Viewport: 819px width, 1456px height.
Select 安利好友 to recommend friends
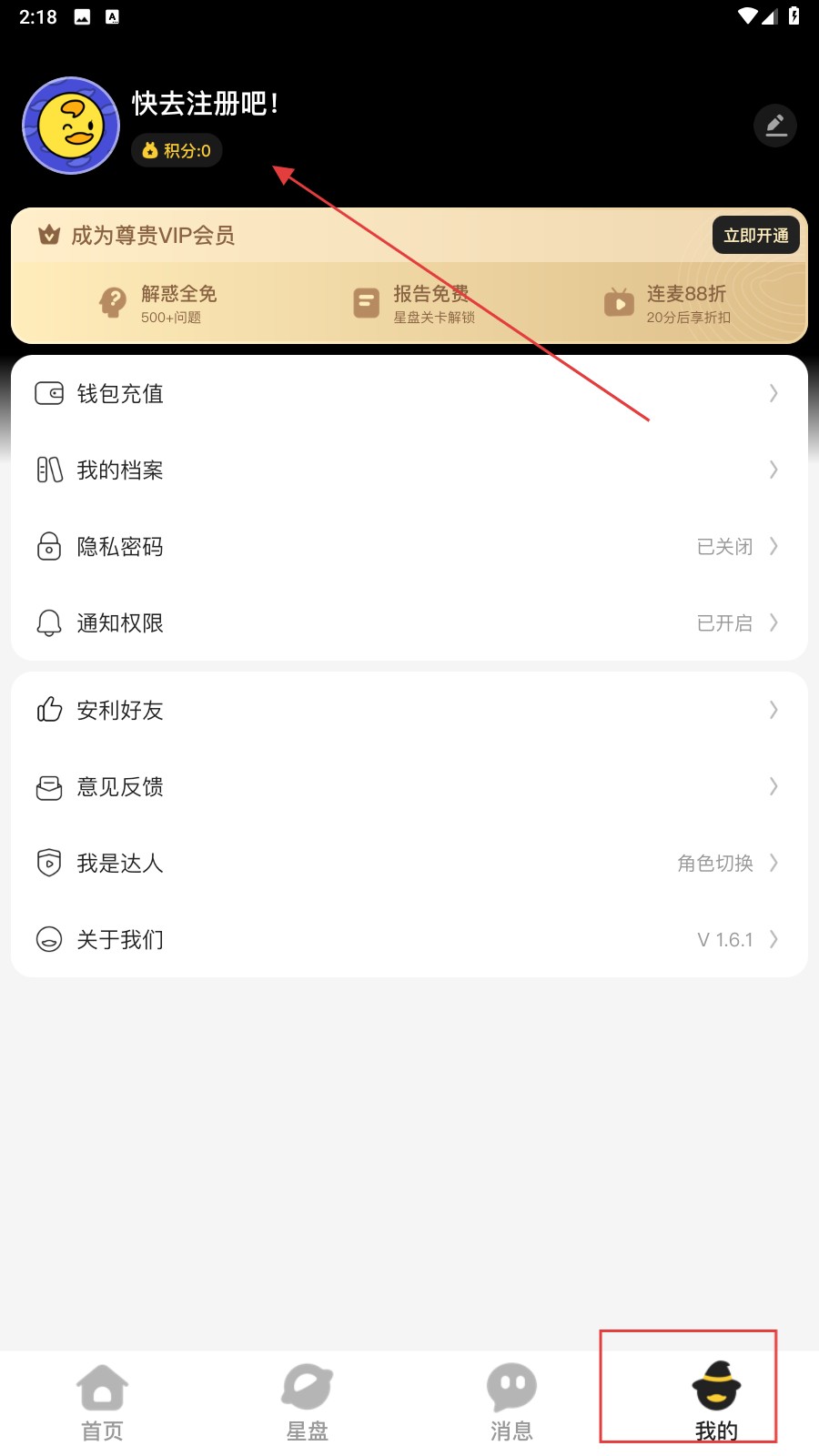(409, 710)
